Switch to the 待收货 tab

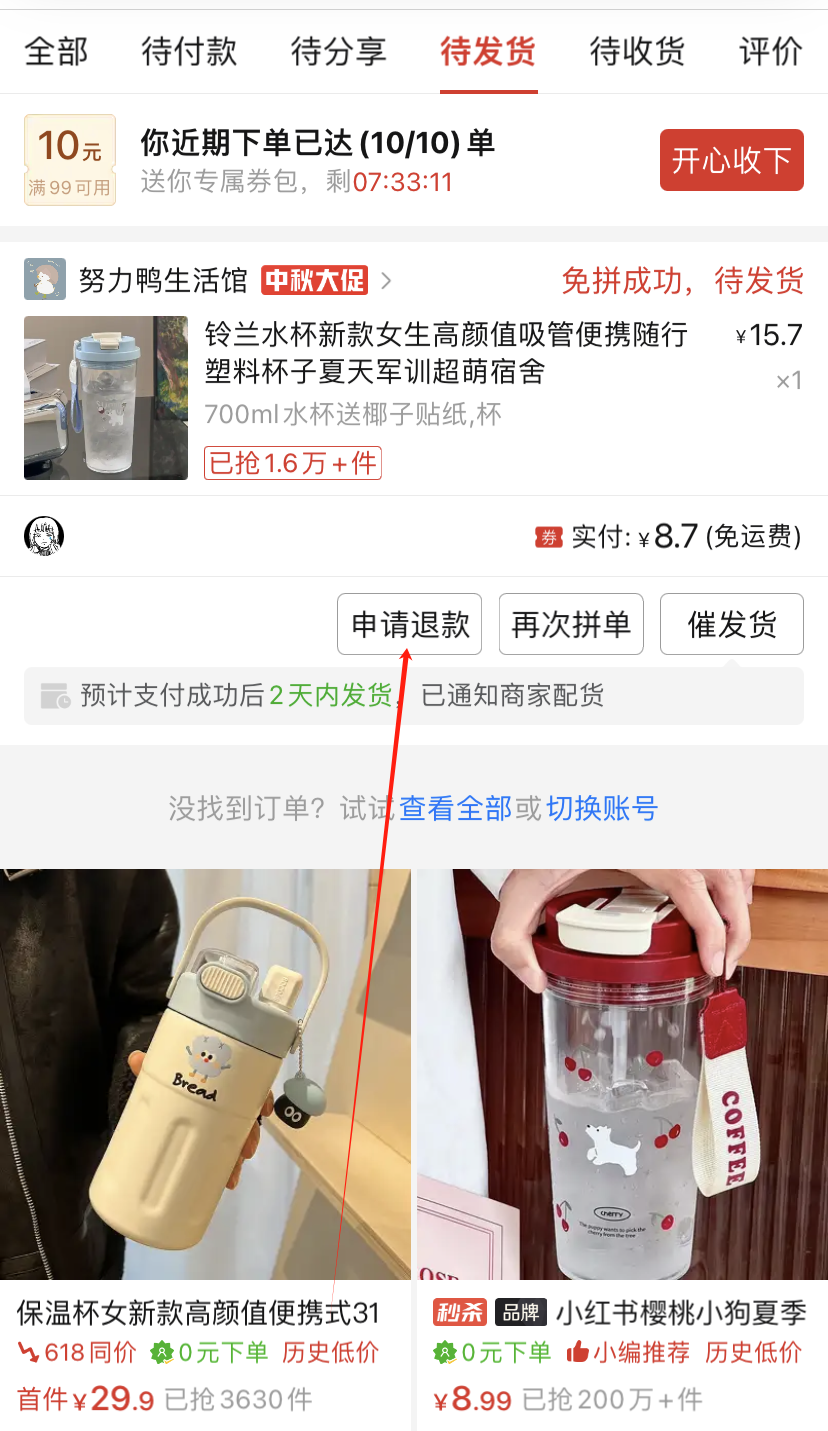point(637,51)
